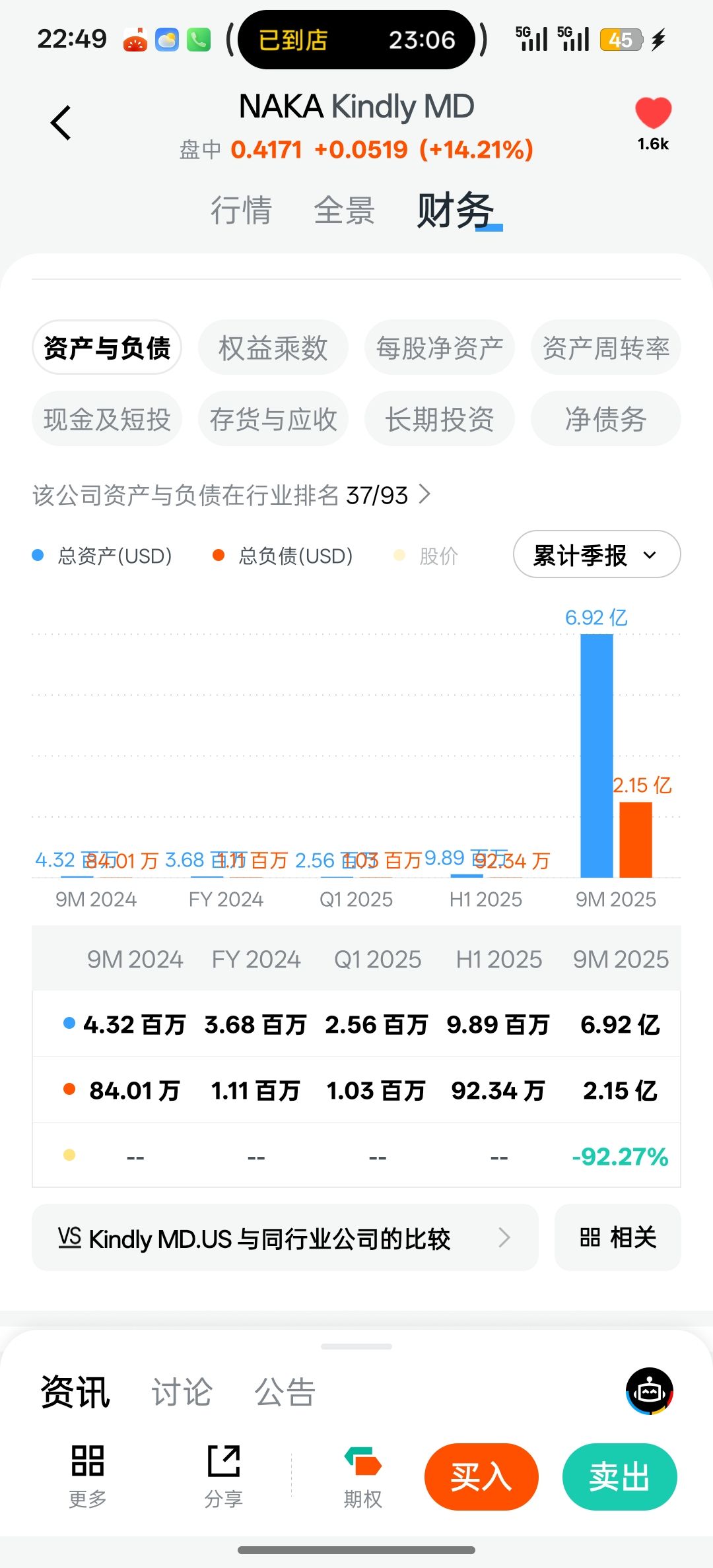Open the 累计季报 dropdown

pyautogui.click(x=596, y=555)
